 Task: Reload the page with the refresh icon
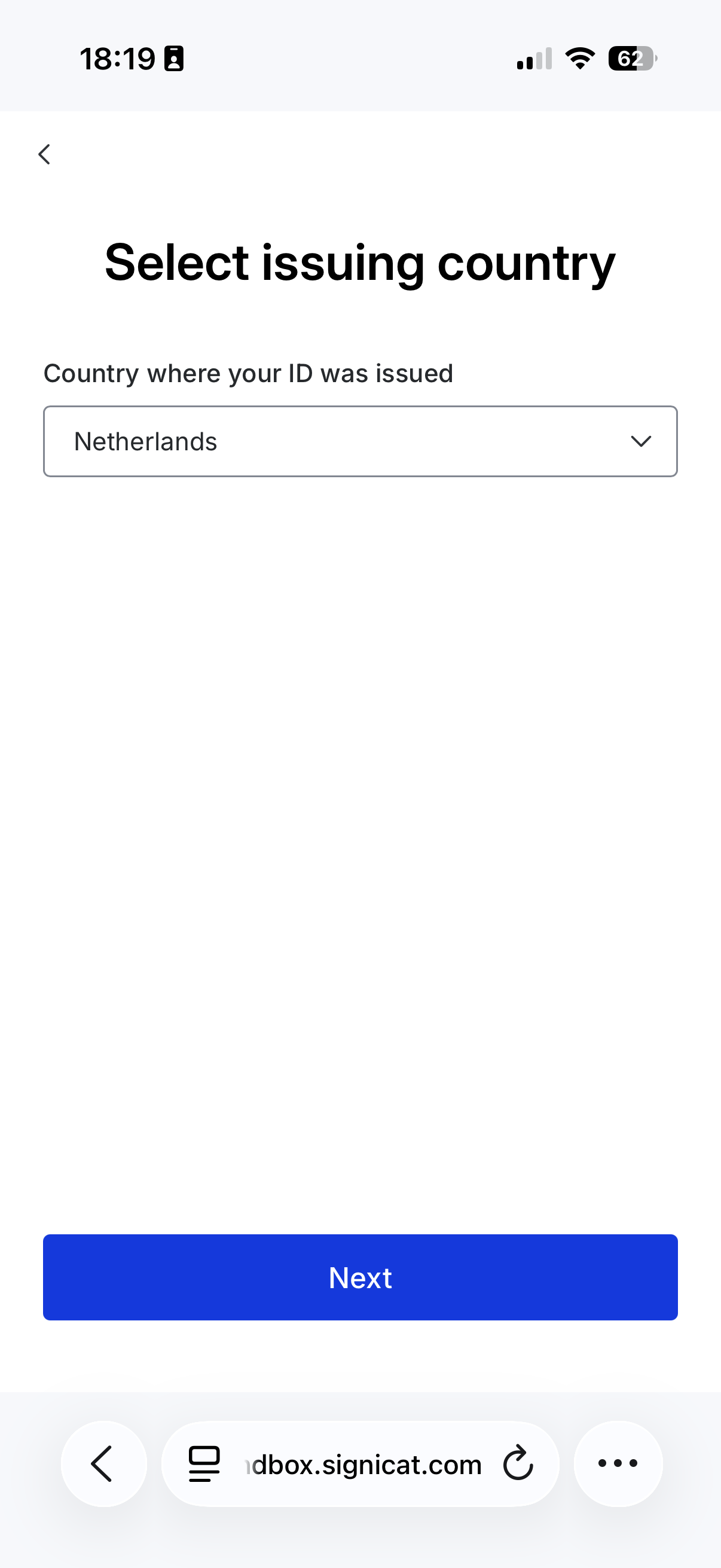point(518,1463)
